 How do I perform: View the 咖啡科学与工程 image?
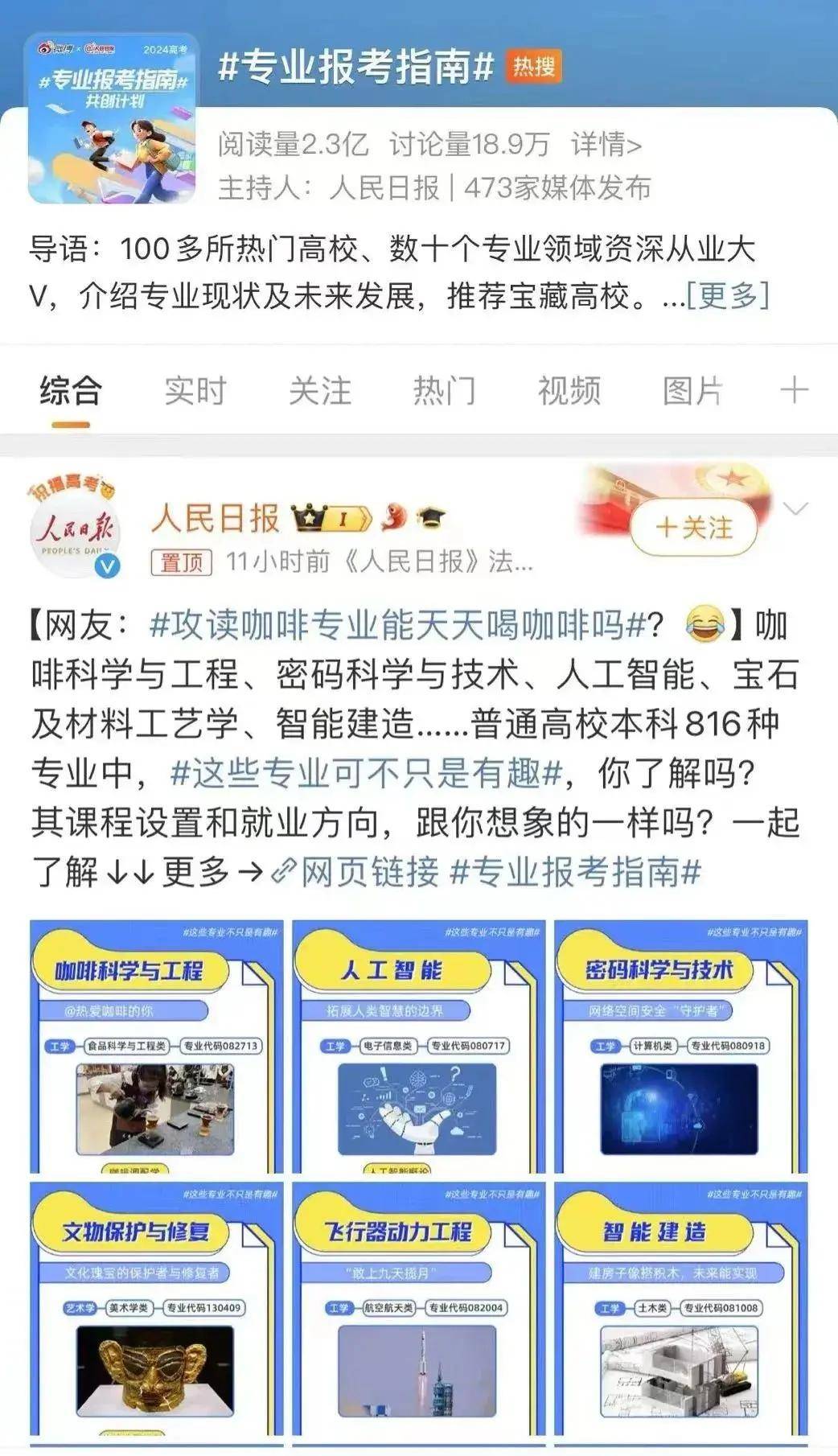156,1046
